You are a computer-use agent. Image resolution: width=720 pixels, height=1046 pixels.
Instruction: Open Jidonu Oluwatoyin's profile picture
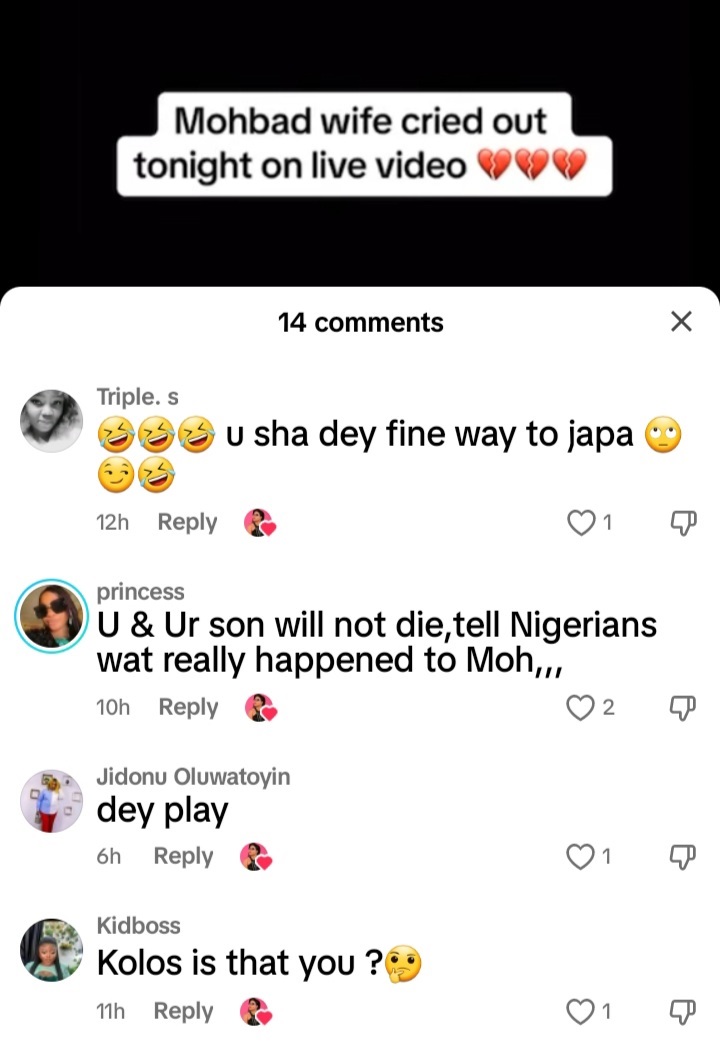(x=51, y=801)
